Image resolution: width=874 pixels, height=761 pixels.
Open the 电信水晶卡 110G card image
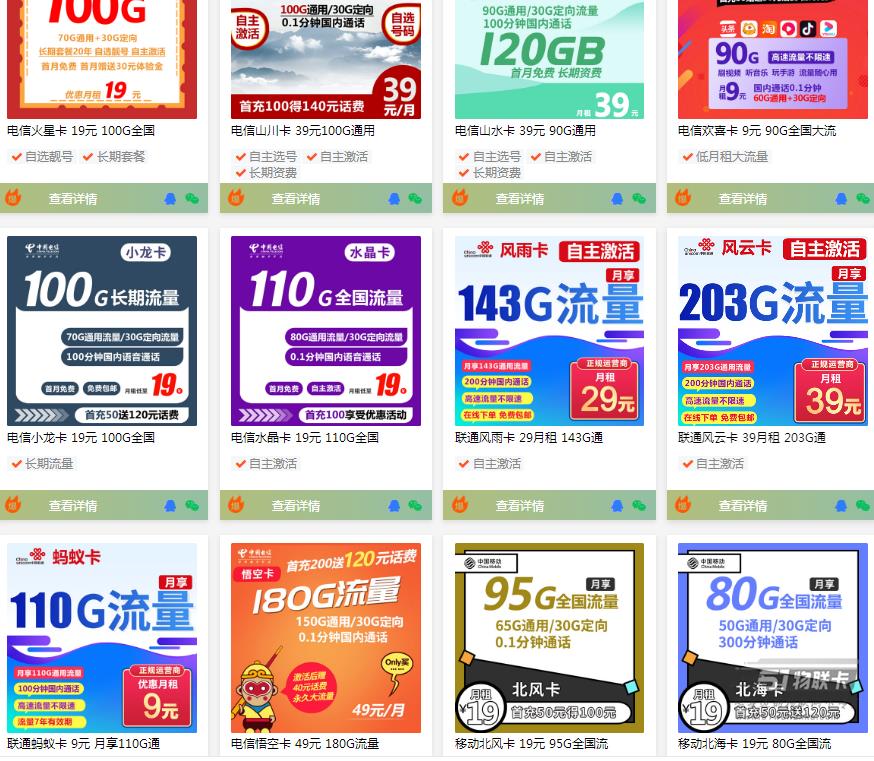tap(325, 331)
